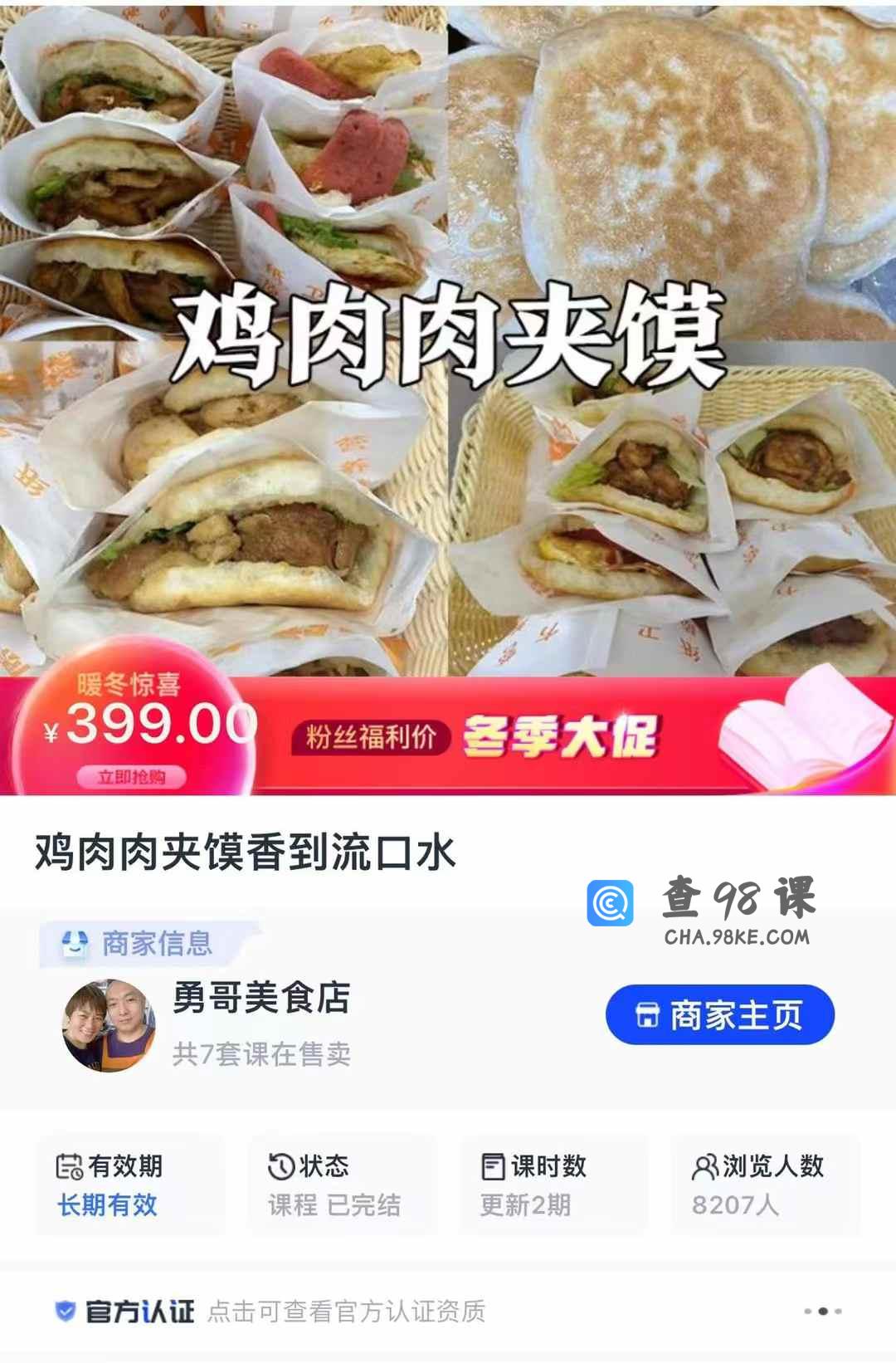The width and height of the screenshot is (896, 1363).
Task: Open the 商家主页 merchant homepage
Action: 719,1014
